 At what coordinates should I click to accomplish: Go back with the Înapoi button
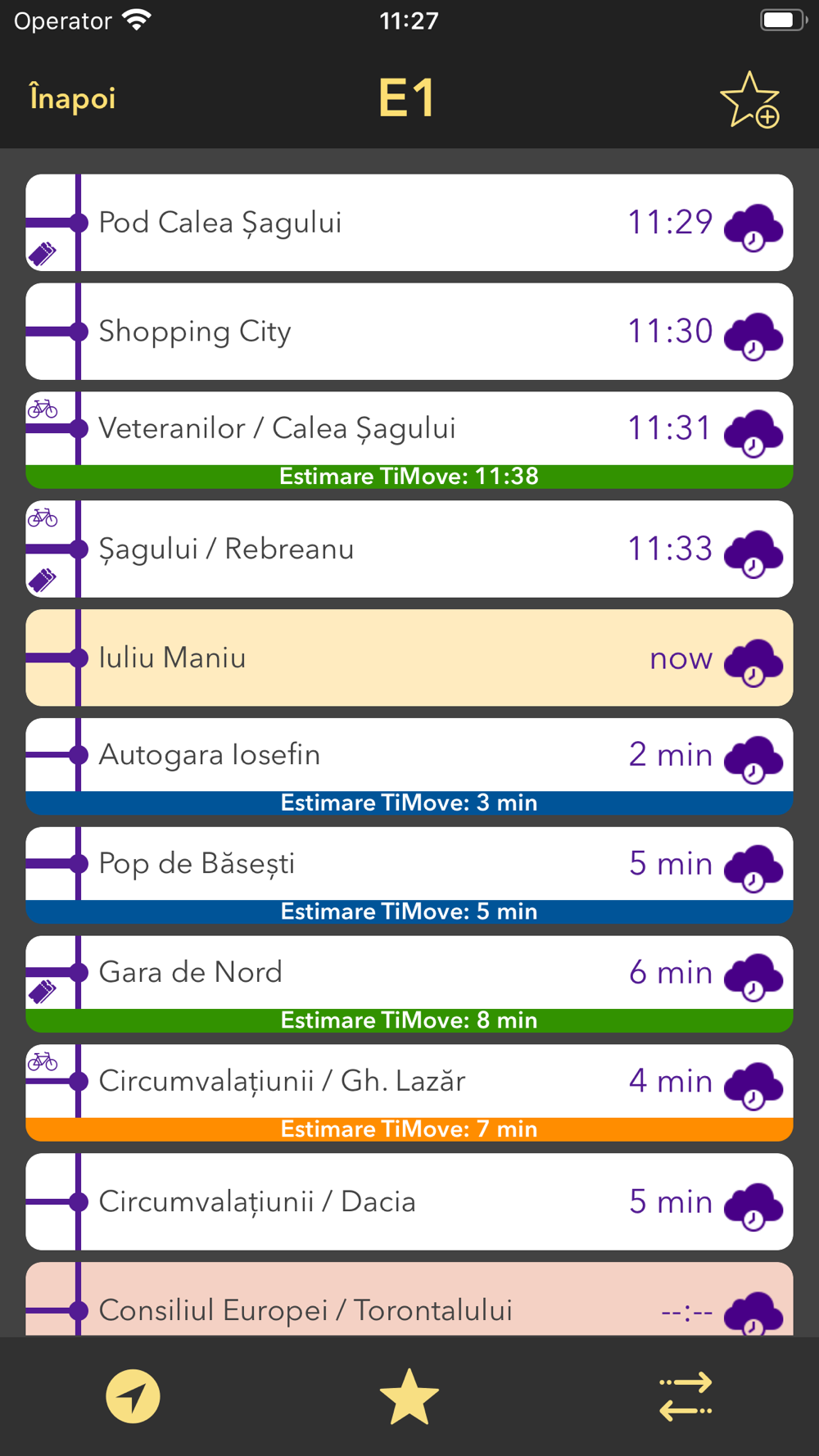pos(72,98)
